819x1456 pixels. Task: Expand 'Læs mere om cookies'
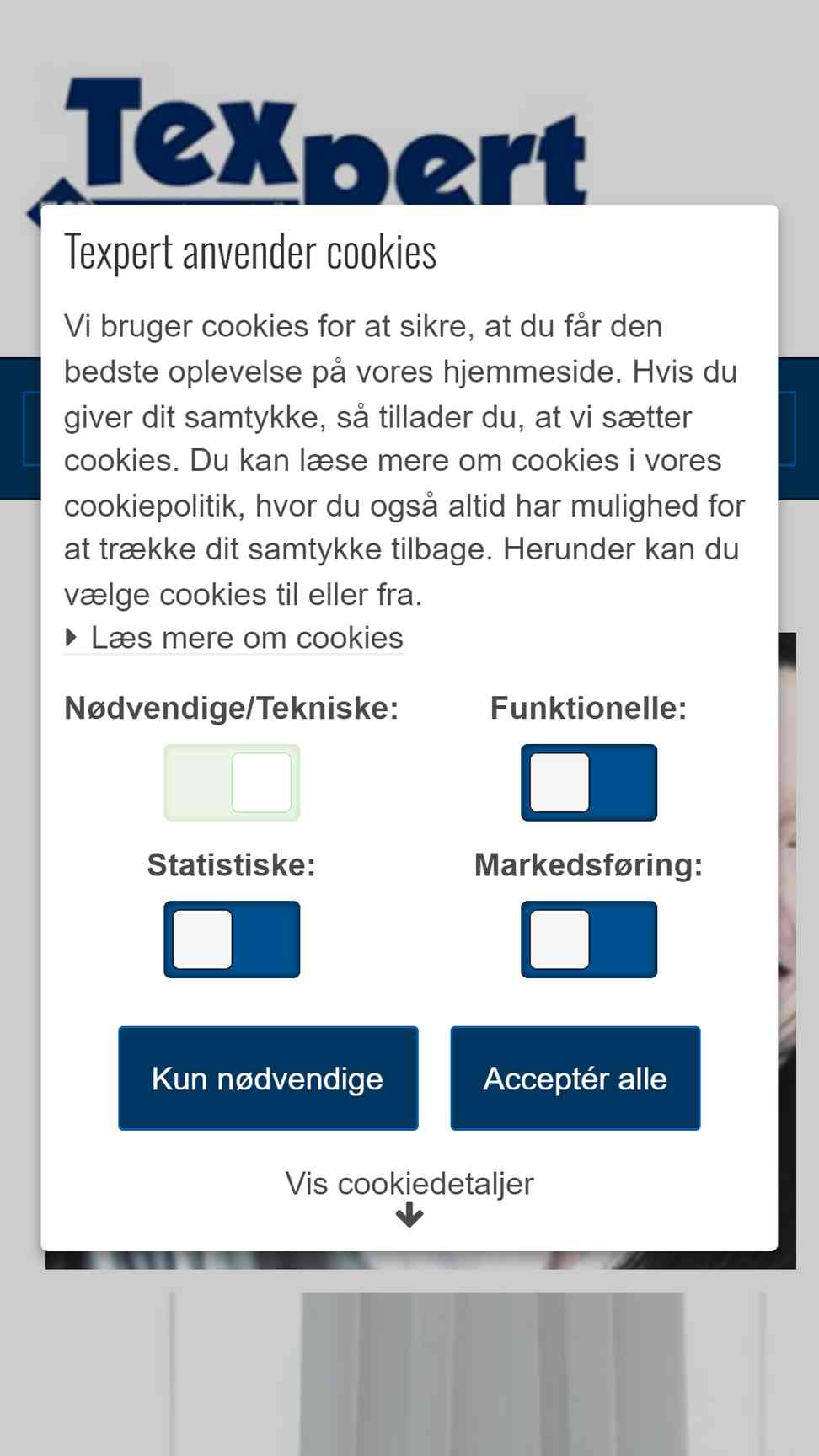pyautogui.click(x=234, y=638)
